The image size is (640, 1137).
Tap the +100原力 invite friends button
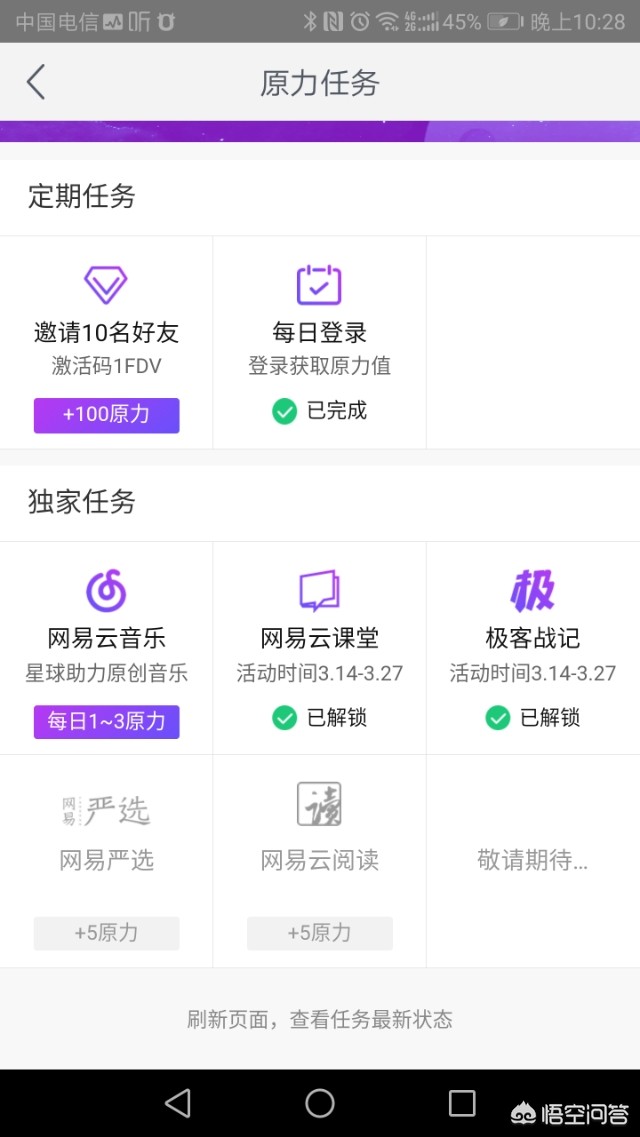[106, 415]
